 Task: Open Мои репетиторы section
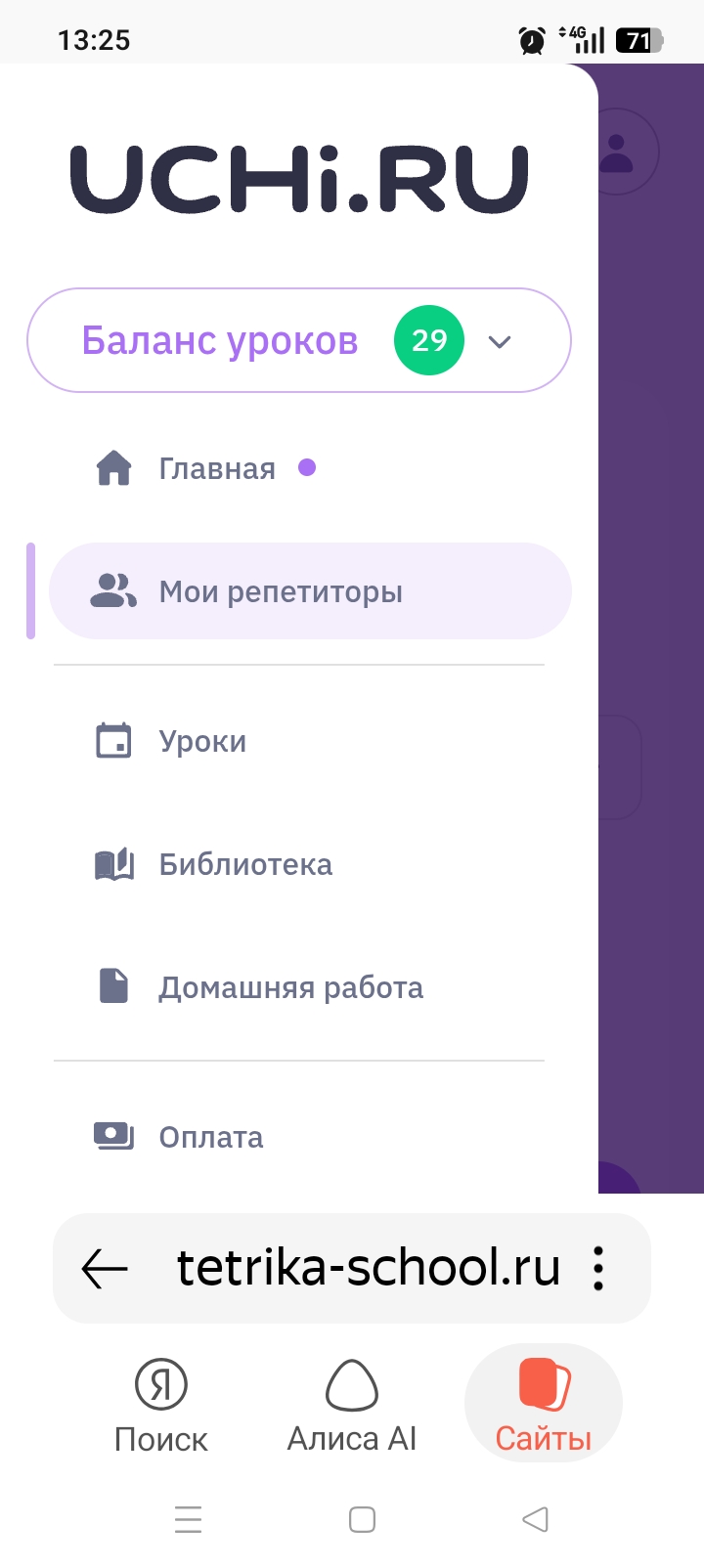click(310, 591)
